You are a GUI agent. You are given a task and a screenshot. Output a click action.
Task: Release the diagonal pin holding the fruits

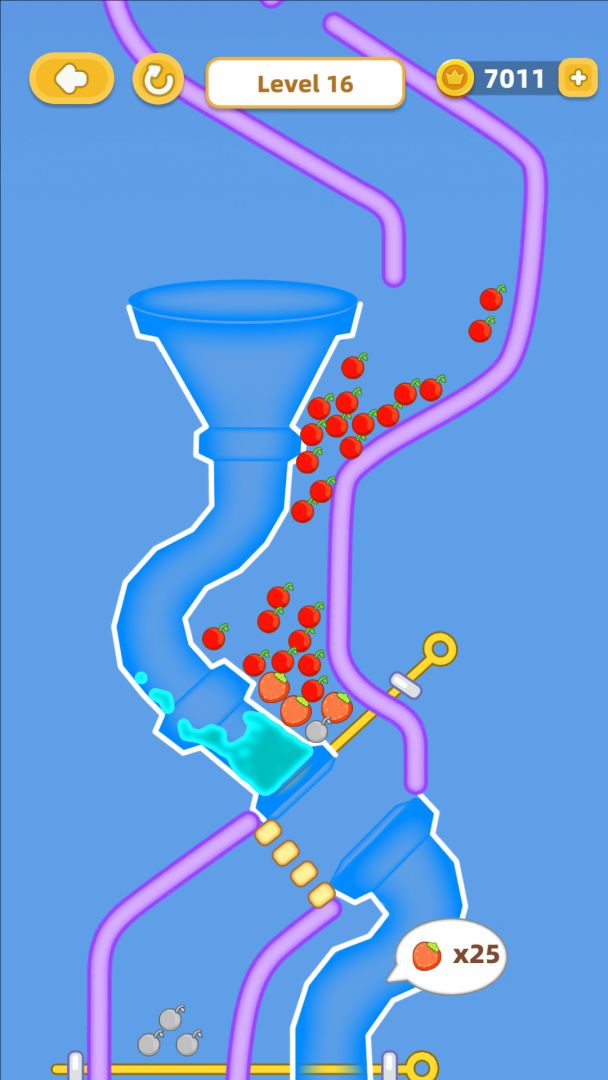(438, 650)
